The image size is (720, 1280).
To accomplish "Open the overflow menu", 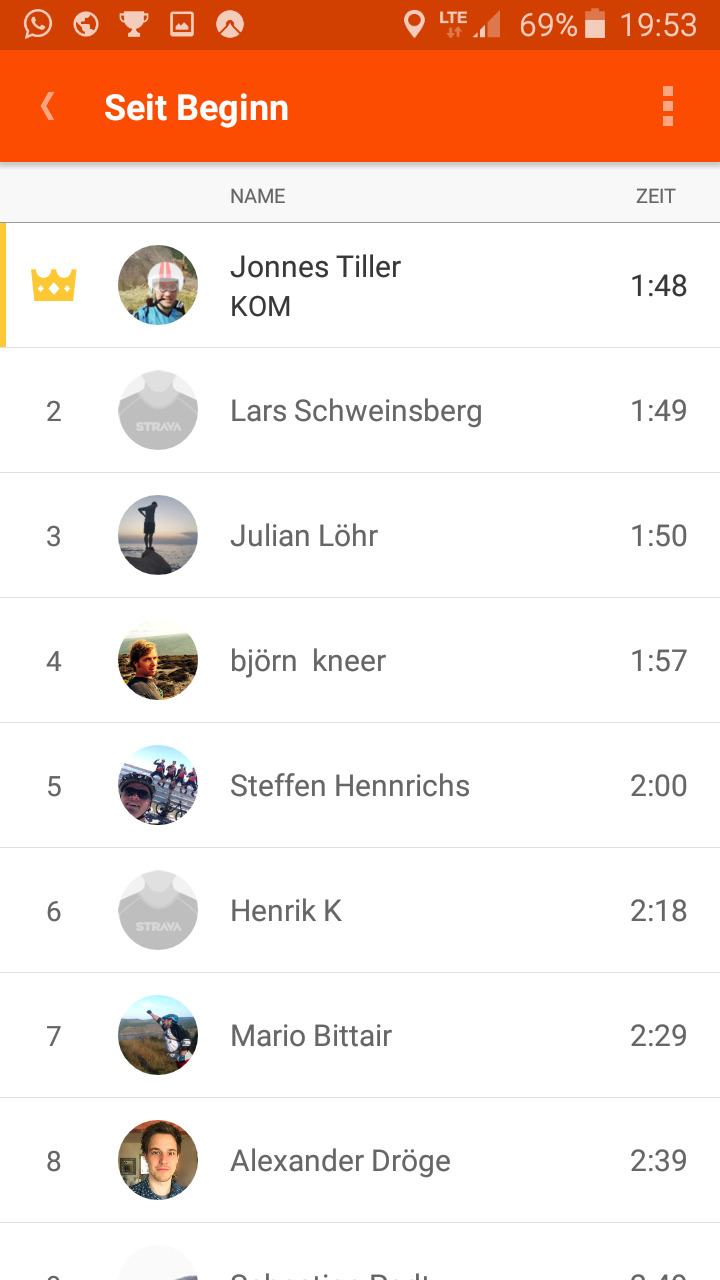I will (668, 106).
